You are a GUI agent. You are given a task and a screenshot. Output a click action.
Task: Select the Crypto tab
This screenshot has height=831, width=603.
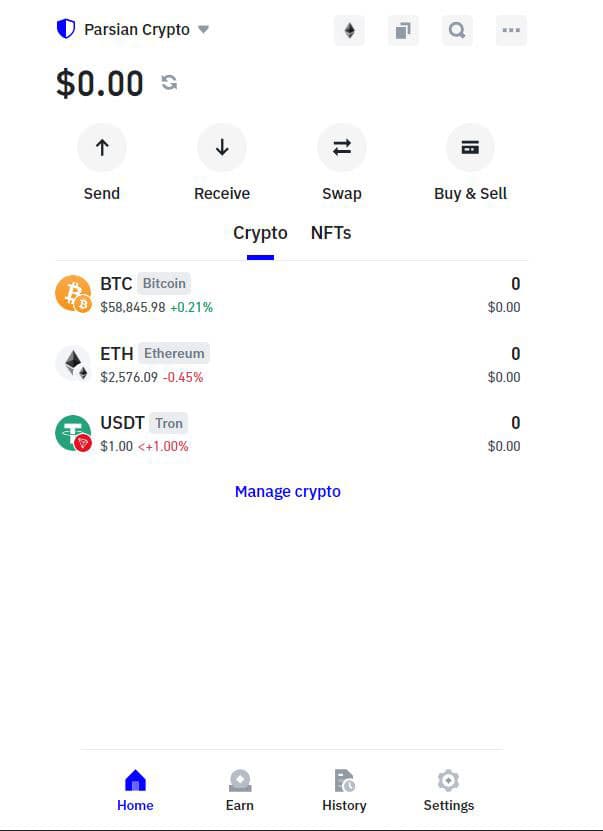point(260,233)
